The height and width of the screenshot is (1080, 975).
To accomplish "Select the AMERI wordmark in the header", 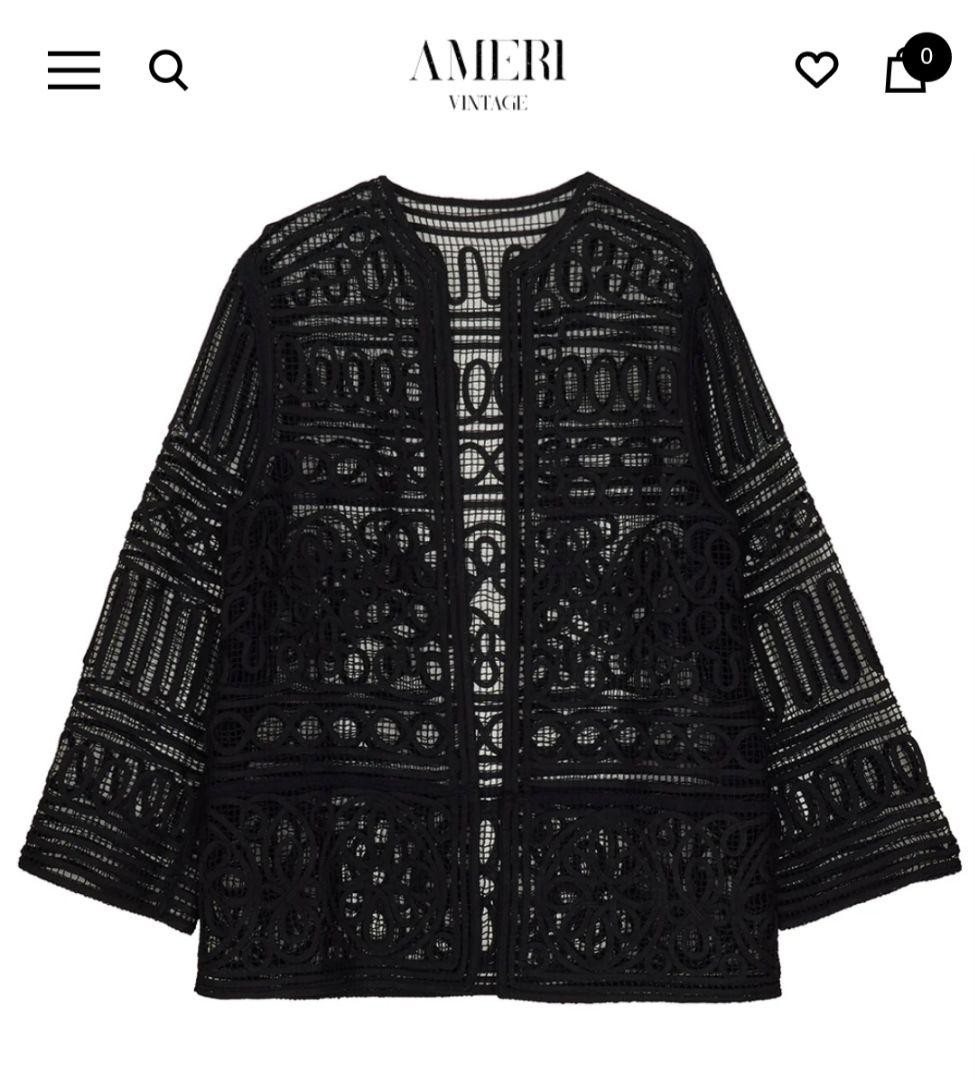I will (x=487, y=62).
